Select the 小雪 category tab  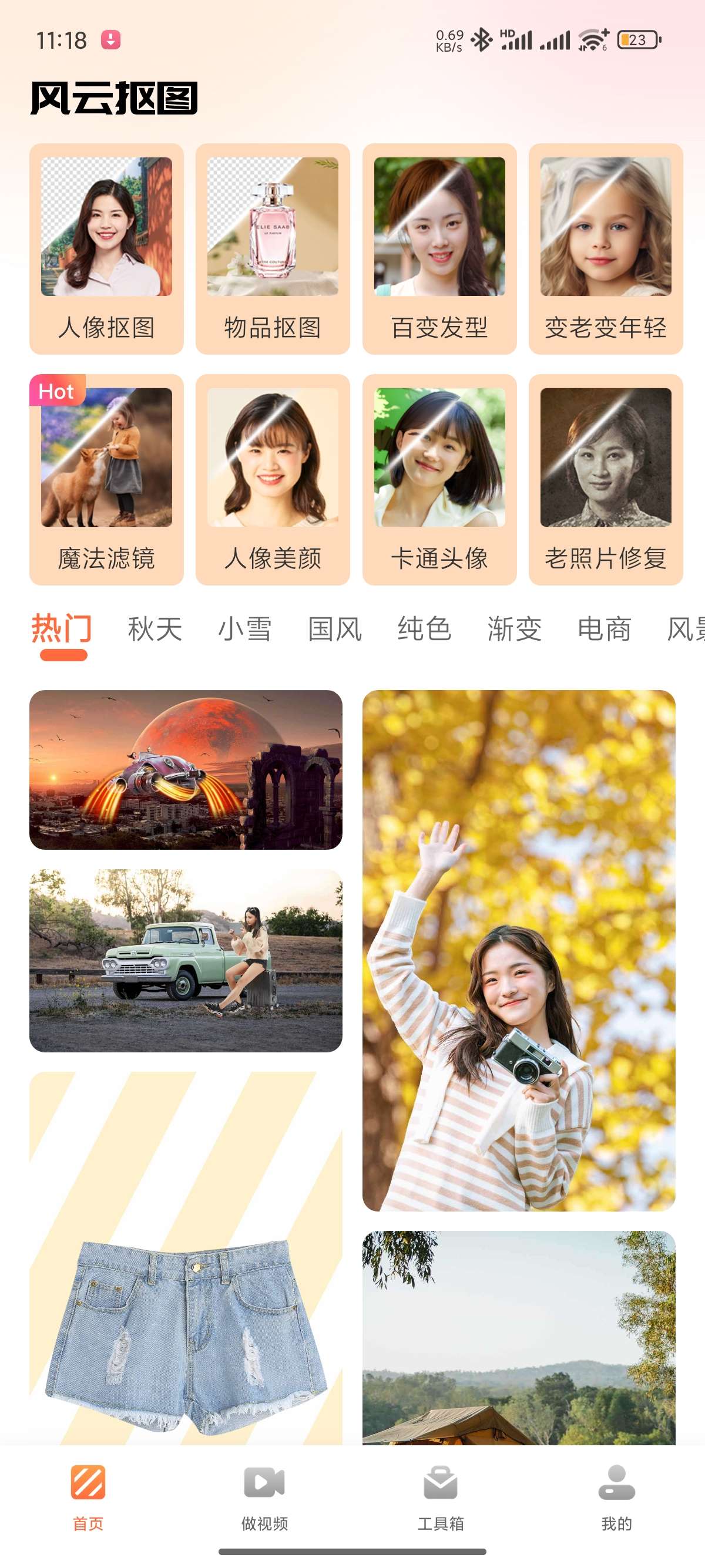coord(245,629)
